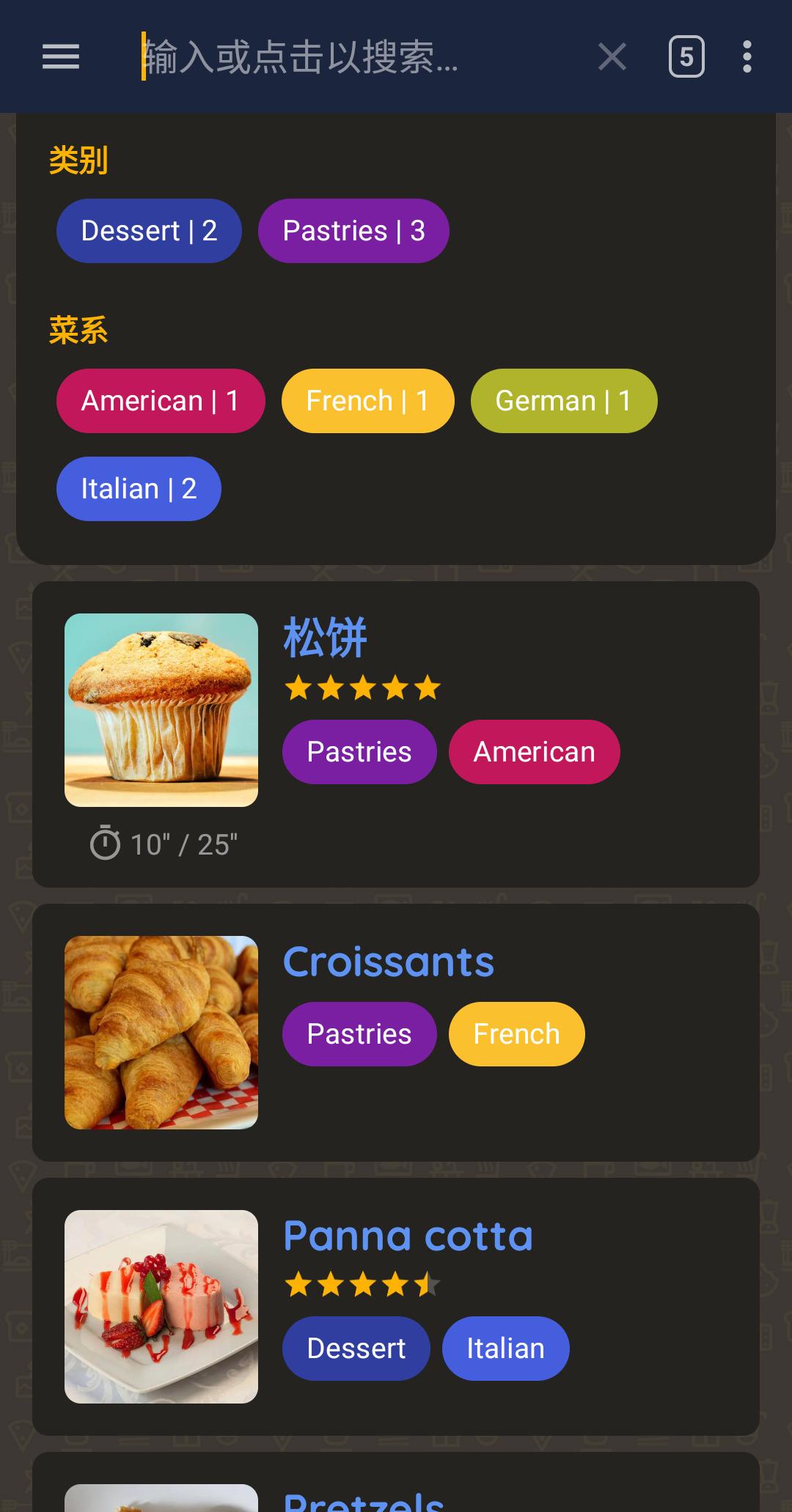Select the American | 1 cuisine chip

click(160, 401)
